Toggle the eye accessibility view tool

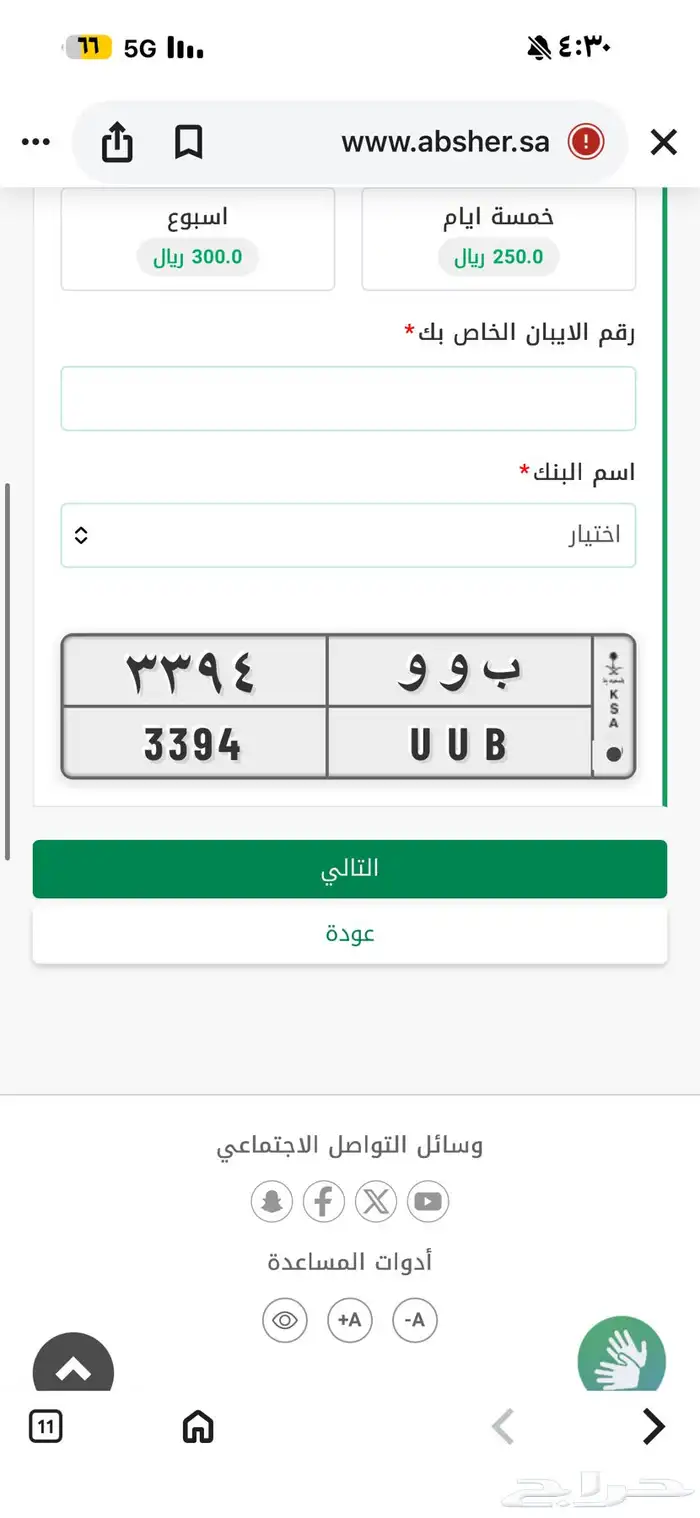(x=285, y=1320)
